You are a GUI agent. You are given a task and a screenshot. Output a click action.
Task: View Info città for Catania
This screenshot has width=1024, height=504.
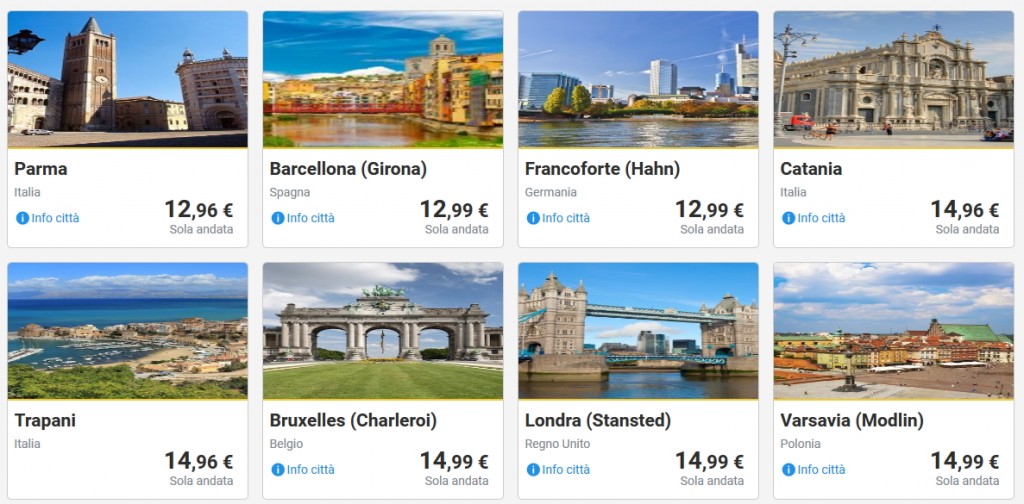(x=814, y=218)
